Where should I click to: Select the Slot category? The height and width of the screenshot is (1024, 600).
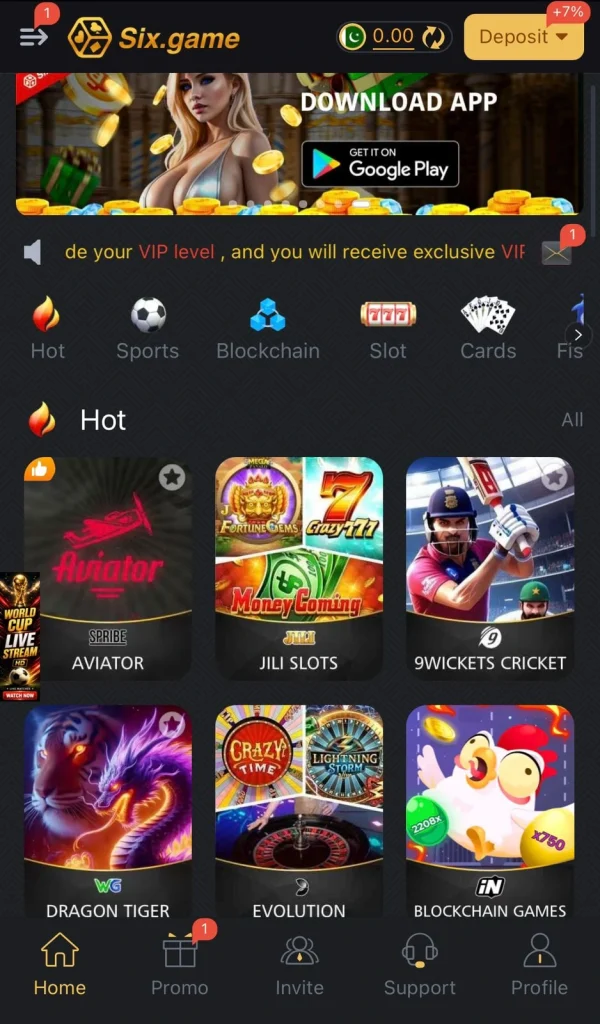(388, 328)
